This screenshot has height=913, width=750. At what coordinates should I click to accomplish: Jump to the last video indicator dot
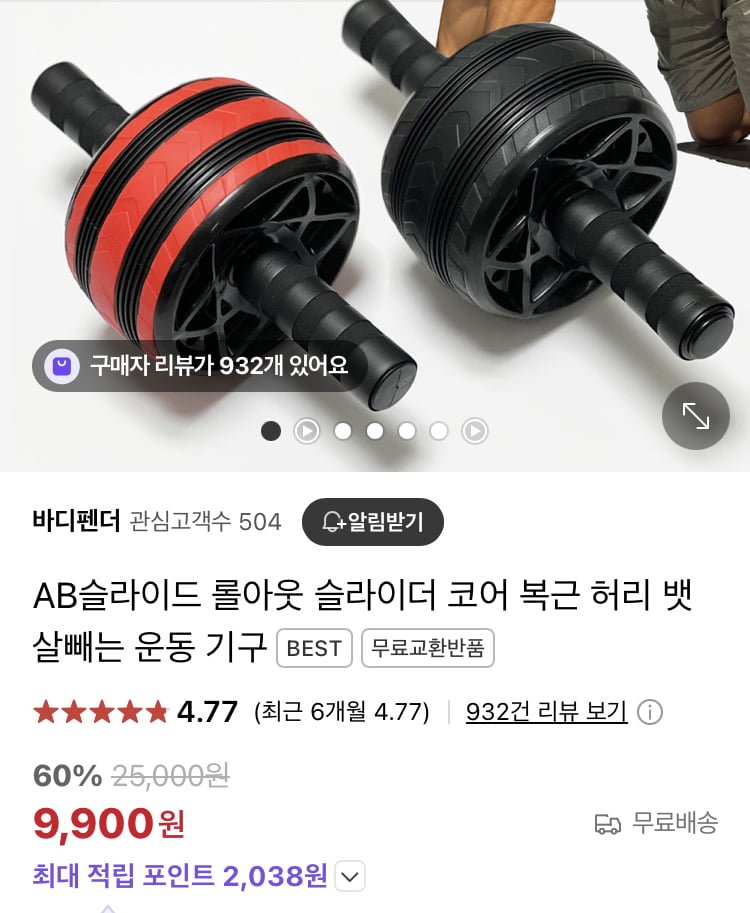coord(474,431)
